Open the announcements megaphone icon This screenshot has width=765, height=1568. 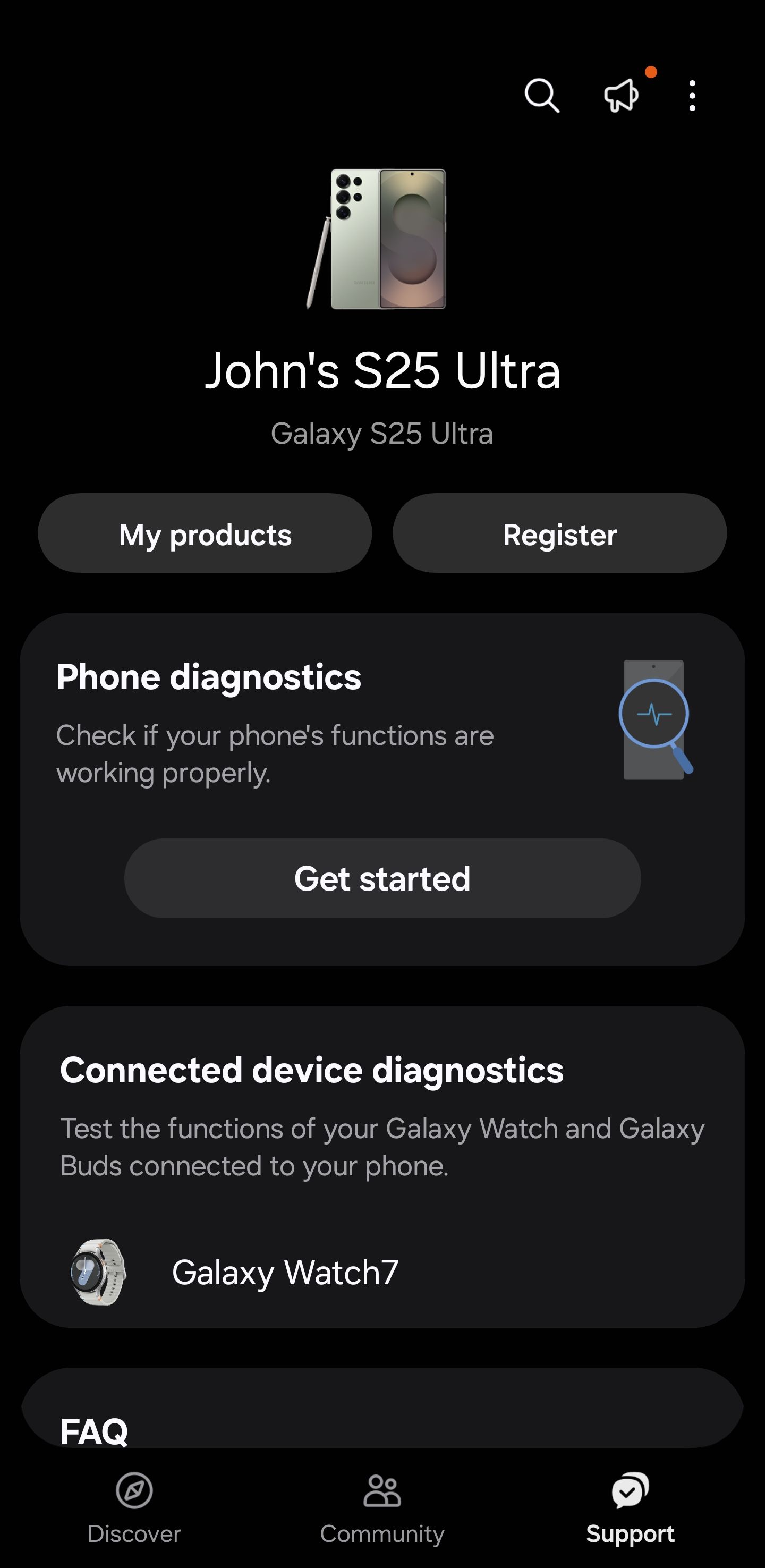pyautogui.click(x=620, y=96)
